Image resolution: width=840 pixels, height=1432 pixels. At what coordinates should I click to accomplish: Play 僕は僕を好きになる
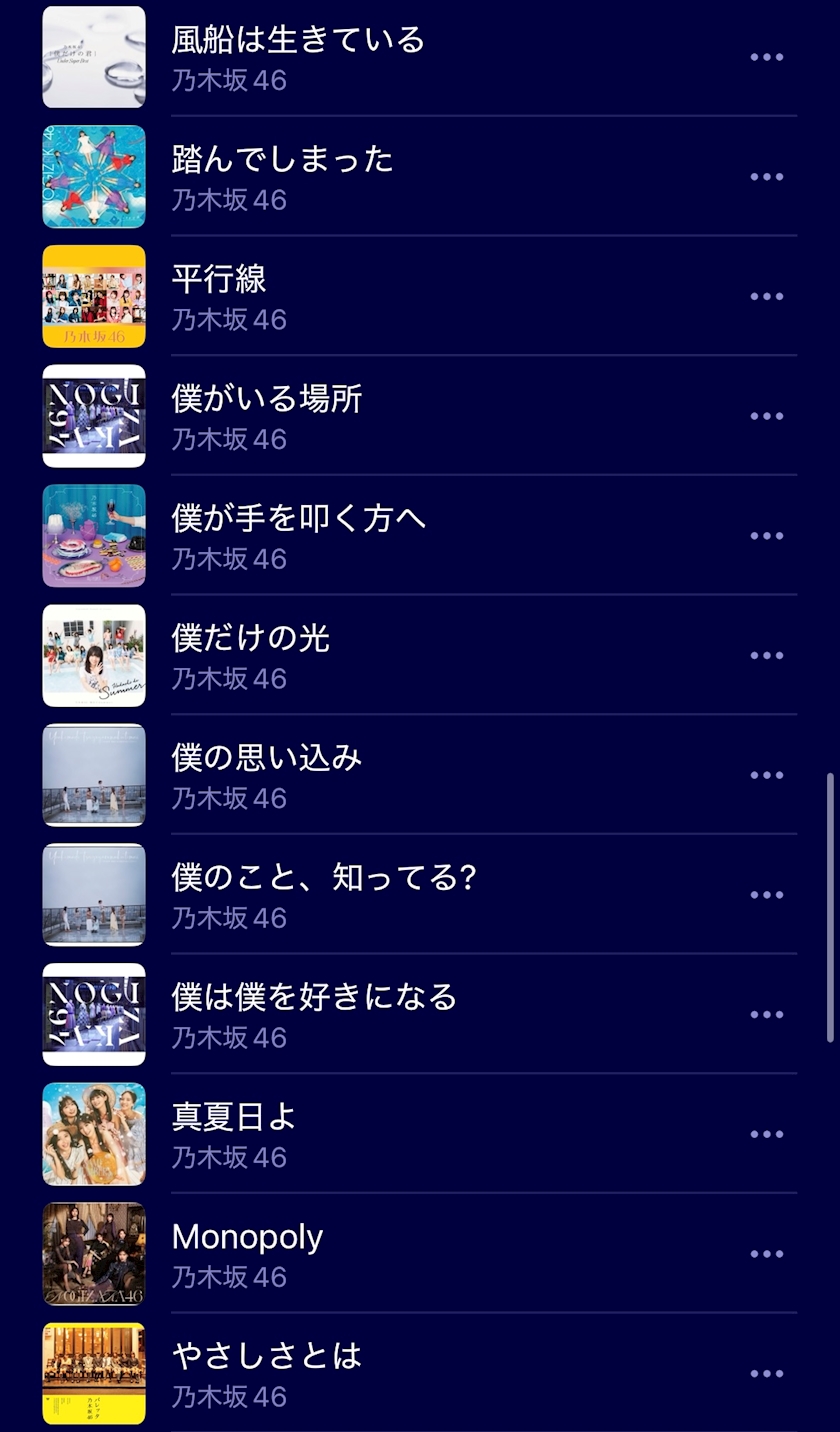(x=420, y=1014)
